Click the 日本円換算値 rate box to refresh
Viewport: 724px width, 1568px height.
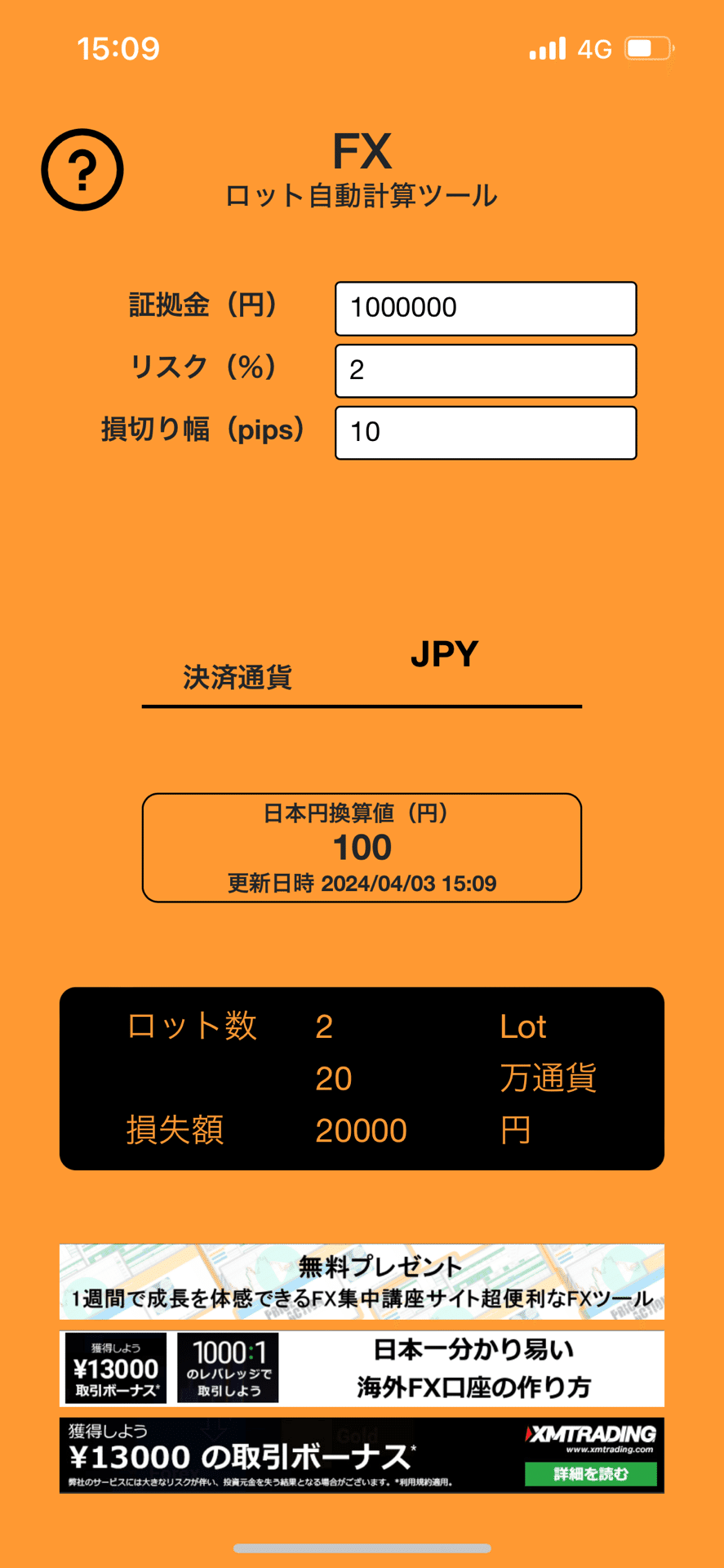click(362, 848)
